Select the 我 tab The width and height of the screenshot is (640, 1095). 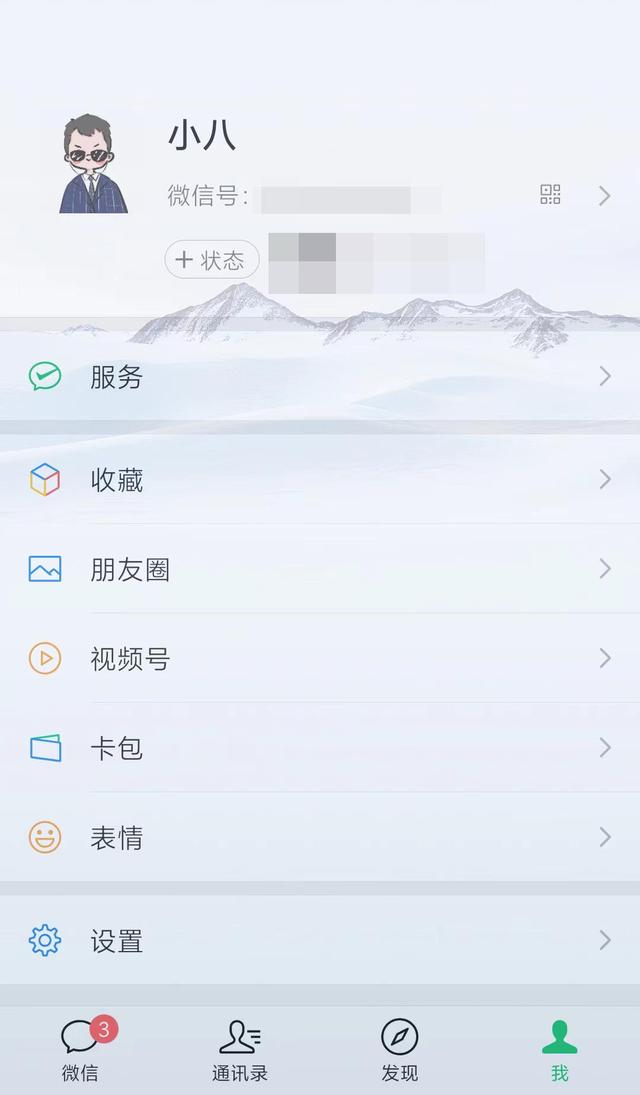pyautogui.click(x=560, y=1050)
